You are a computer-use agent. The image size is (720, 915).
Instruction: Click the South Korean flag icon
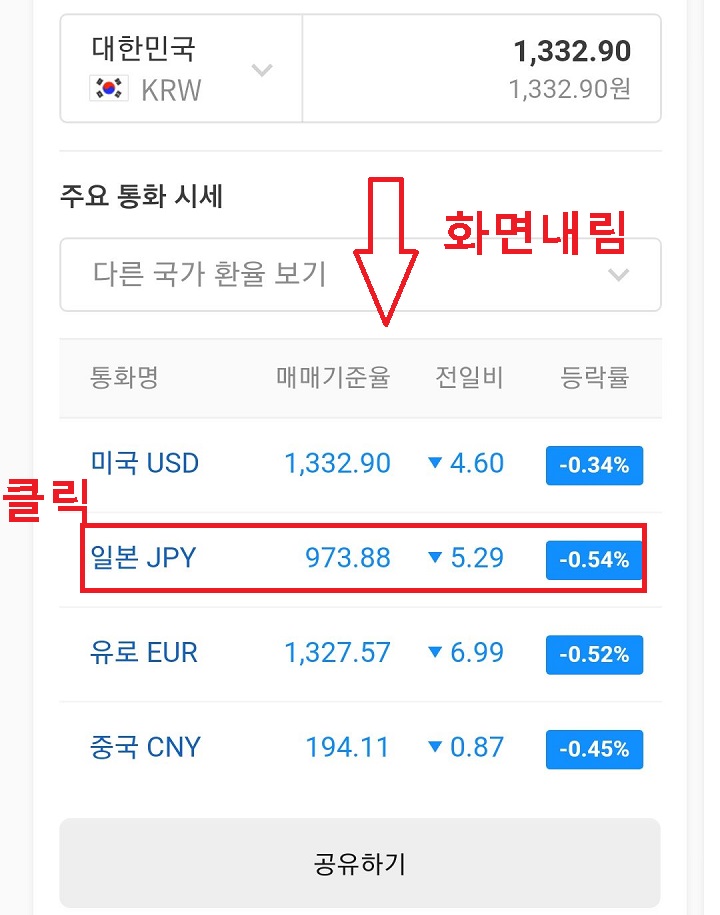click(111, 90)
